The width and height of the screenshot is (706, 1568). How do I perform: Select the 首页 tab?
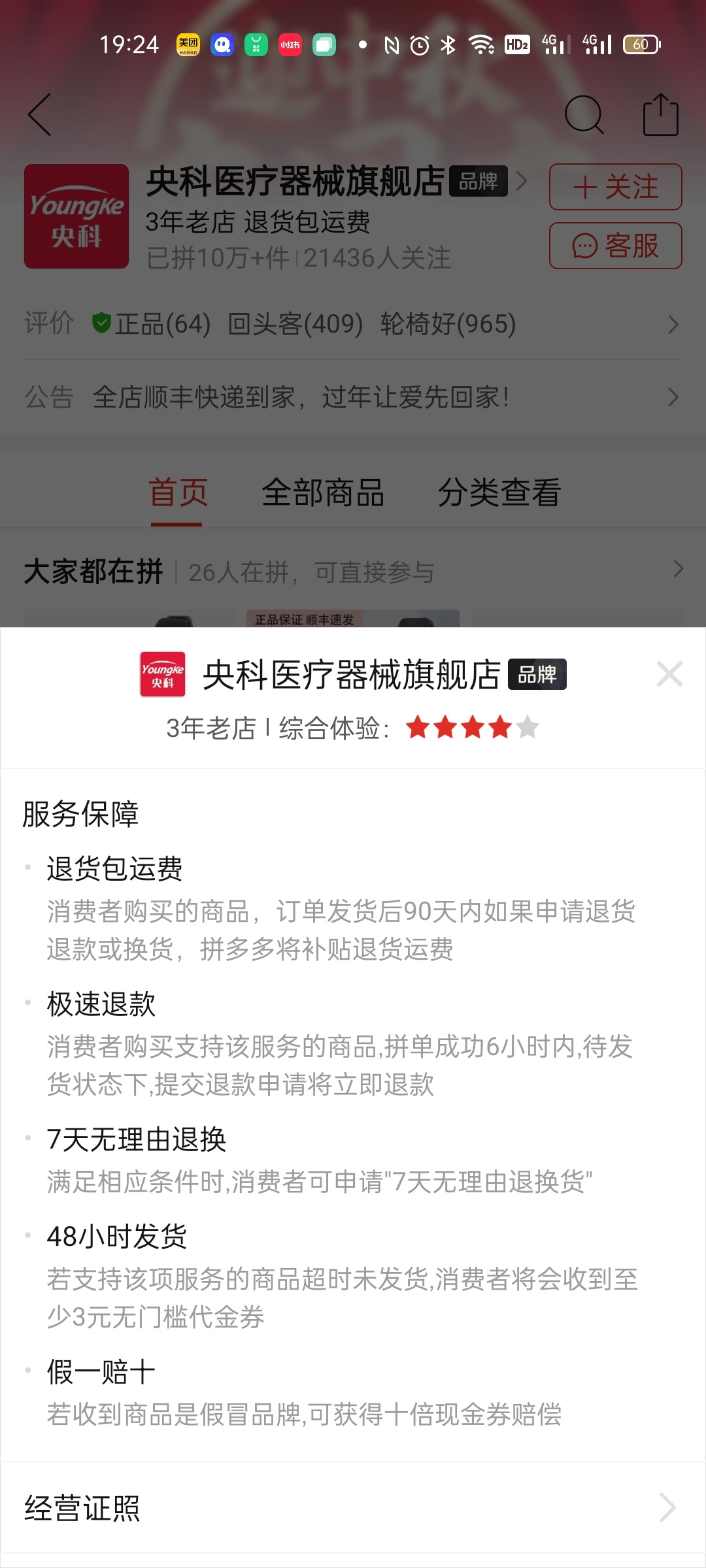click(x=178, y=493)
